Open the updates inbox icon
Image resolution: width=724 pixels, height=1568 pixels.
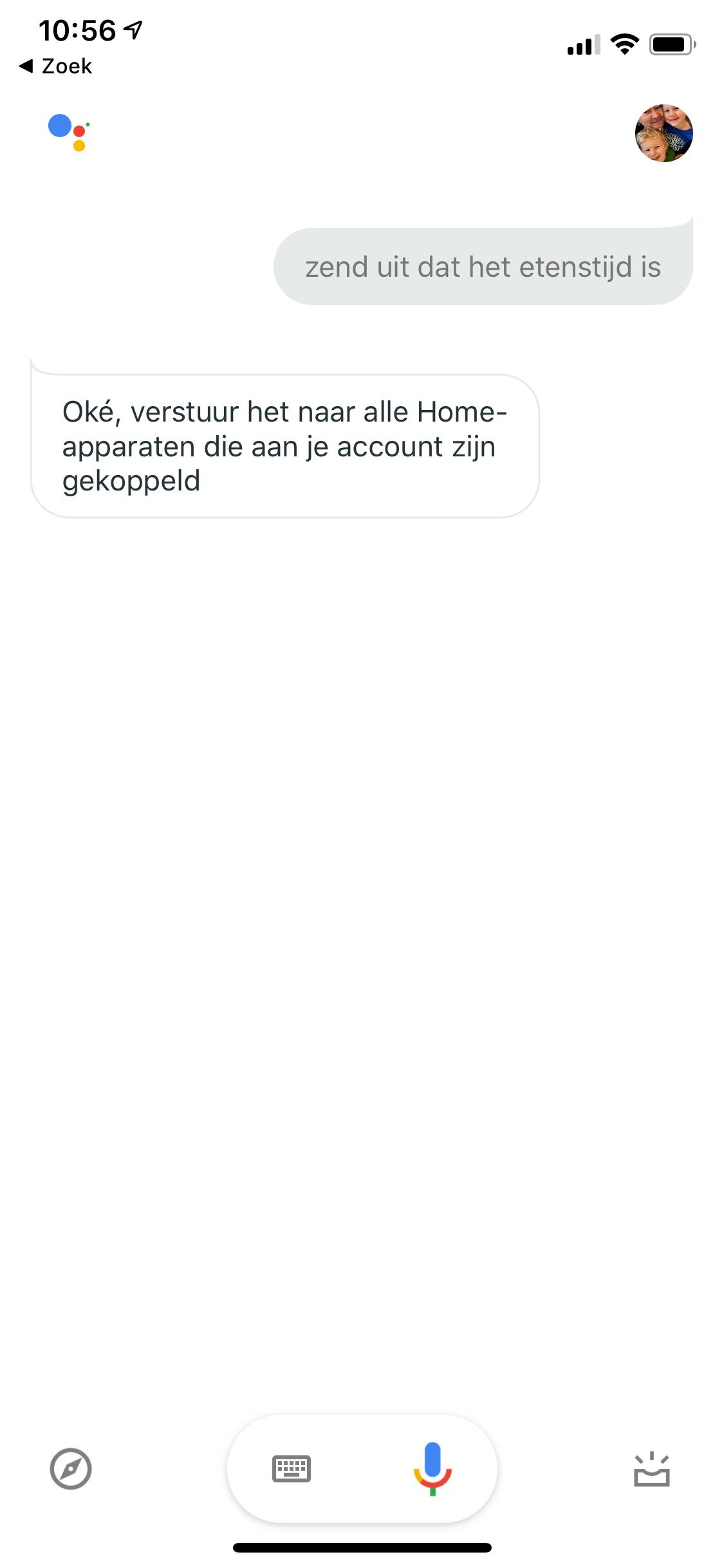(x=651, y=1470)
